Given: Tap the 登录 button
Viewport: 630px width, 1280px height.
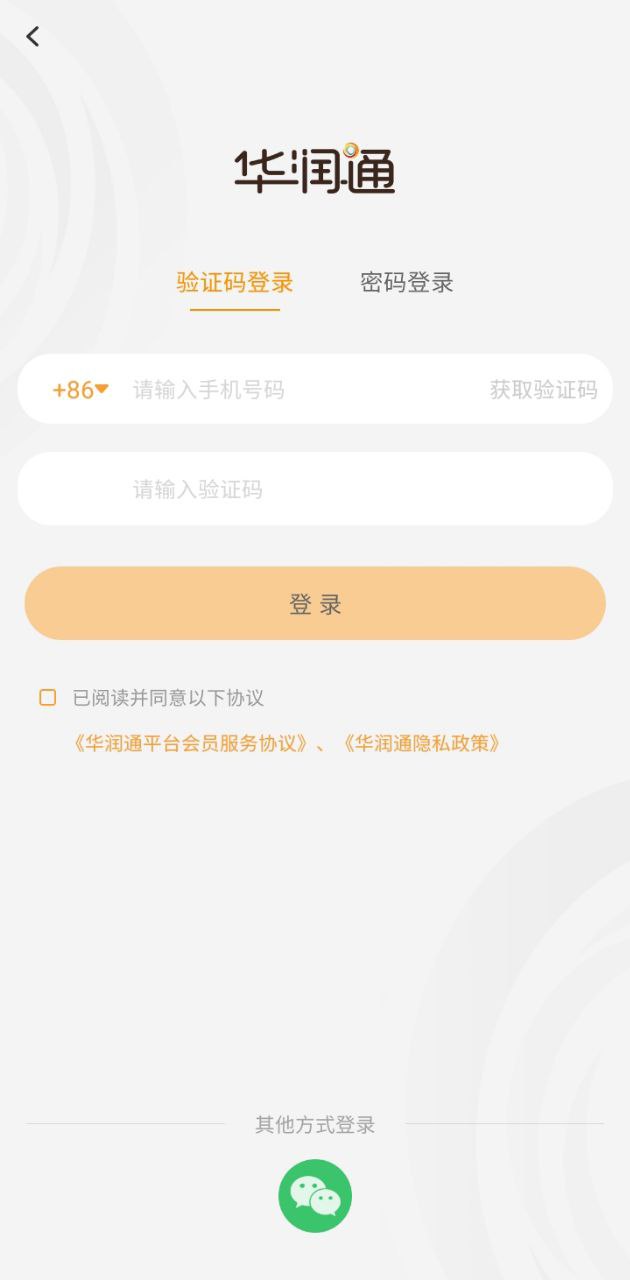Looking at the screenshot, I should pyautogui.click(x=315, y=604).
